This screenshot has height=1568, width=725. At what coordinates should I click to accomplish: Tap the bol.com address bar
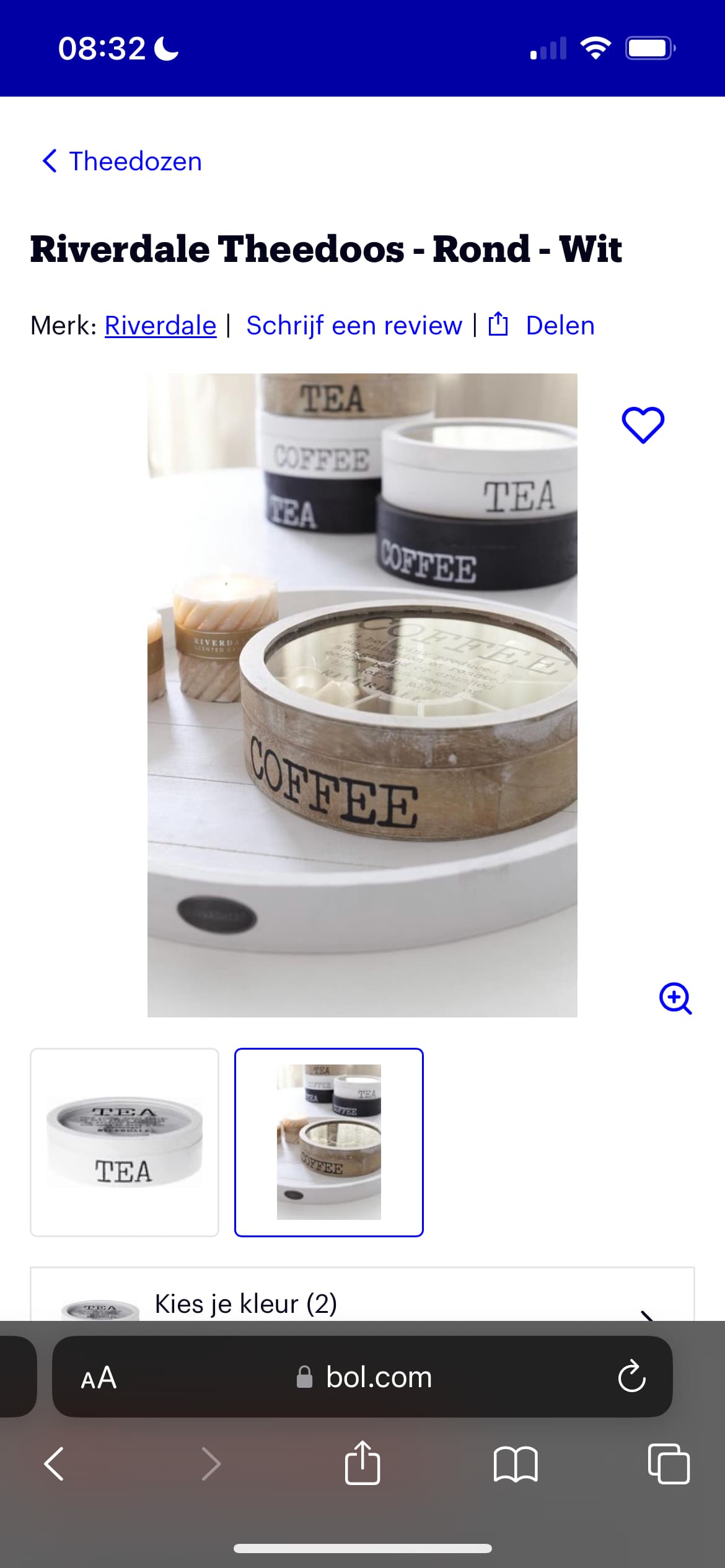click(364, 1377)
